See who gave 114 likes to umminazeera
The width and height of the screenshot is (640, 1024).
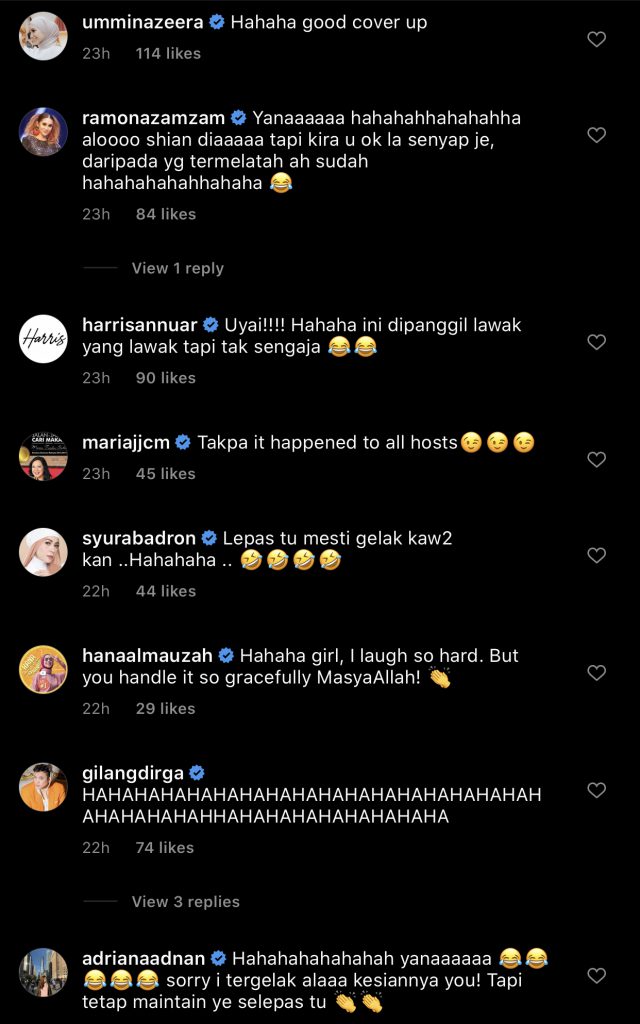point(168,53)
